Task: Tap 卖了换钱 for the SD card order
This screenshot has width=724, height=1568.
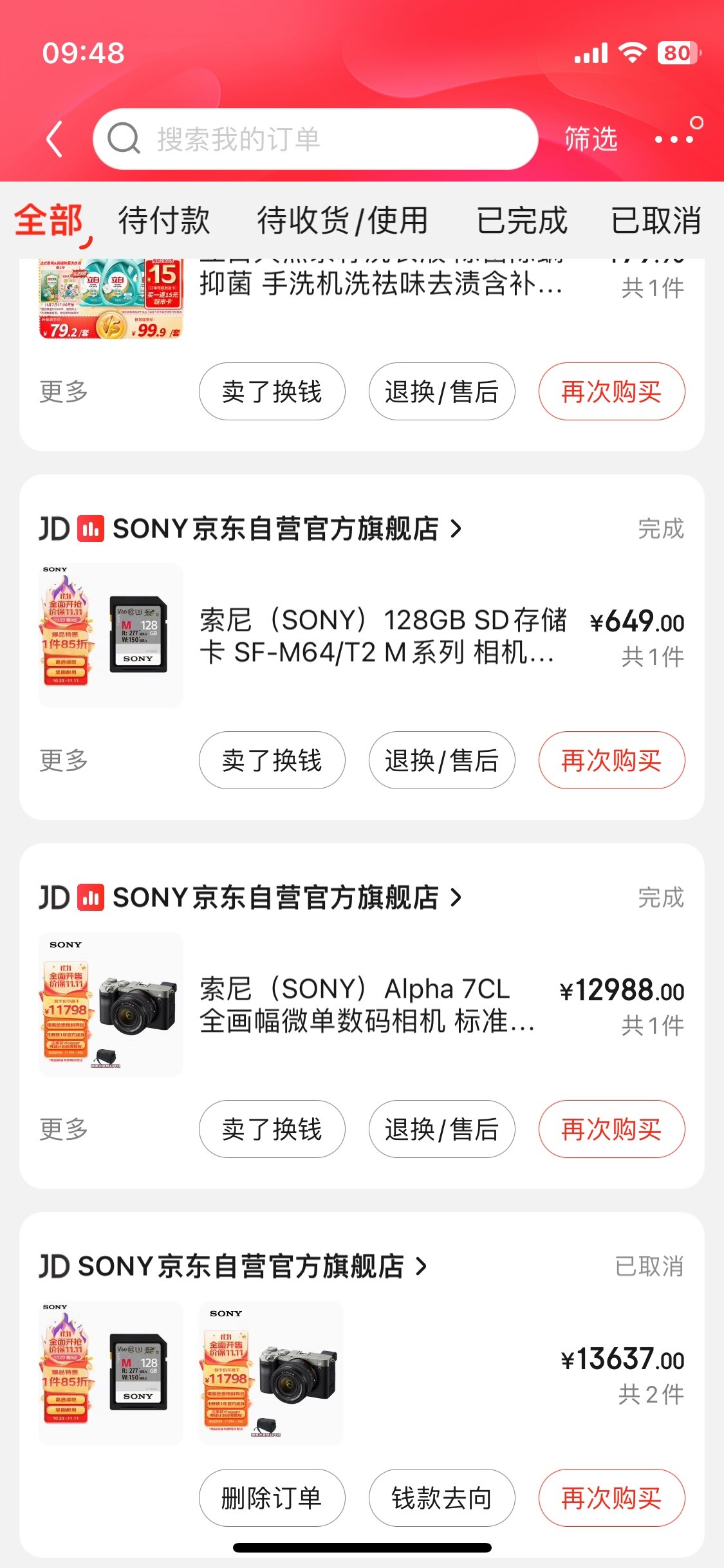Action: (272, 760)
